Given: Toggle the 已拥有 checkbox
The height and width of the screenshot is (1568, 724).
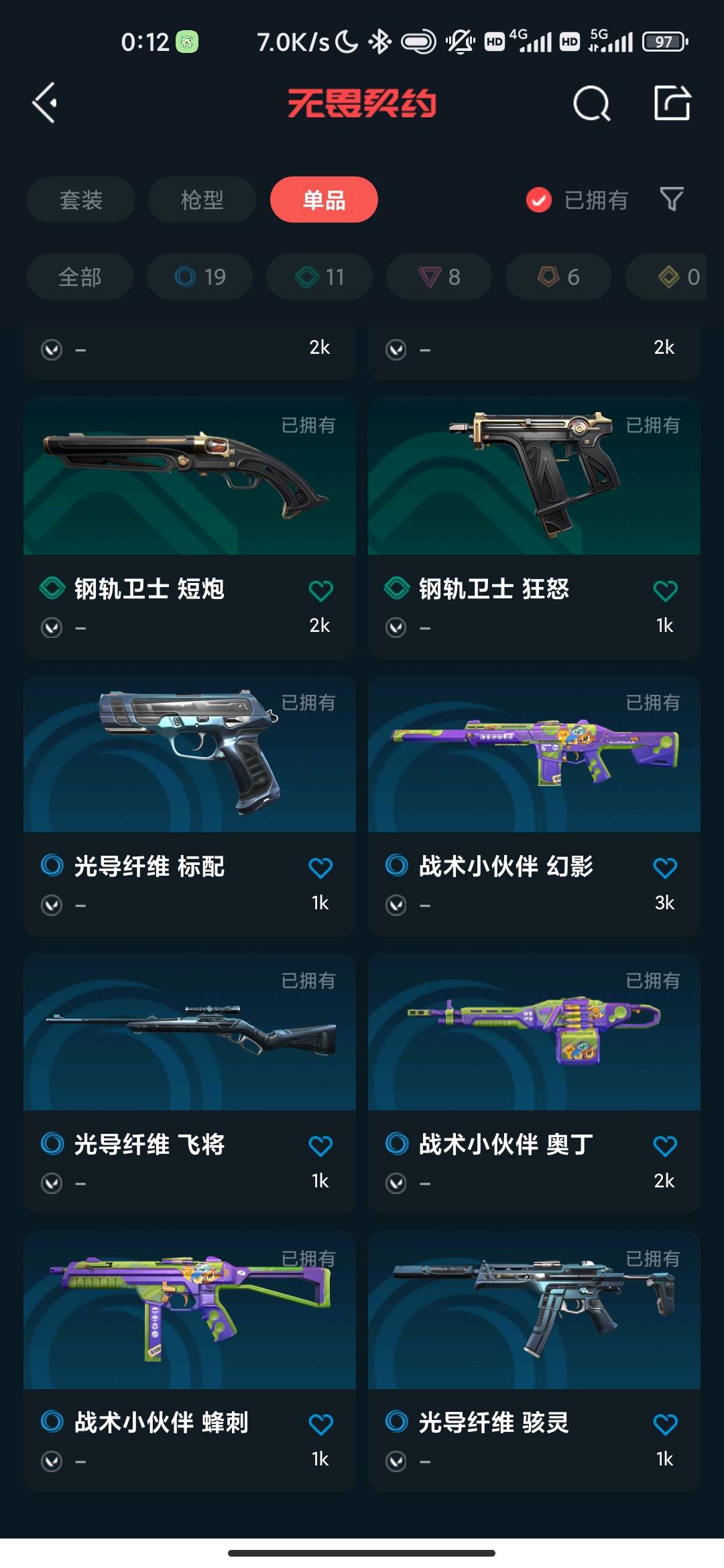Looking at the screenshot, I should click(x=539, y=200).
